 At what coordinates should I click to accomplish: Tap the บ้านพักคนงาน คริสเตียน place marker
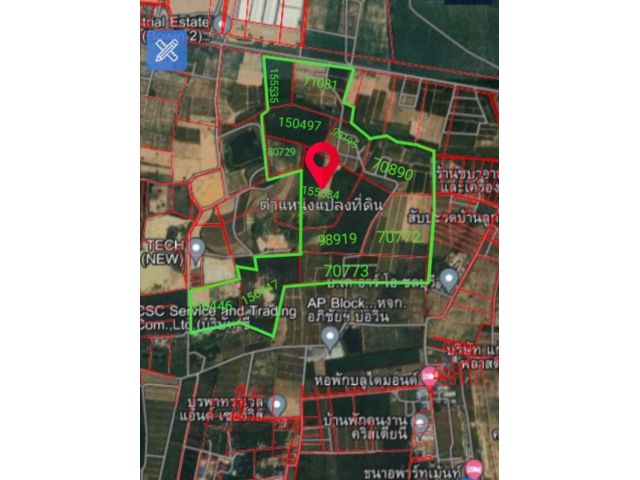pyautogui.click(x=420, y=422)
